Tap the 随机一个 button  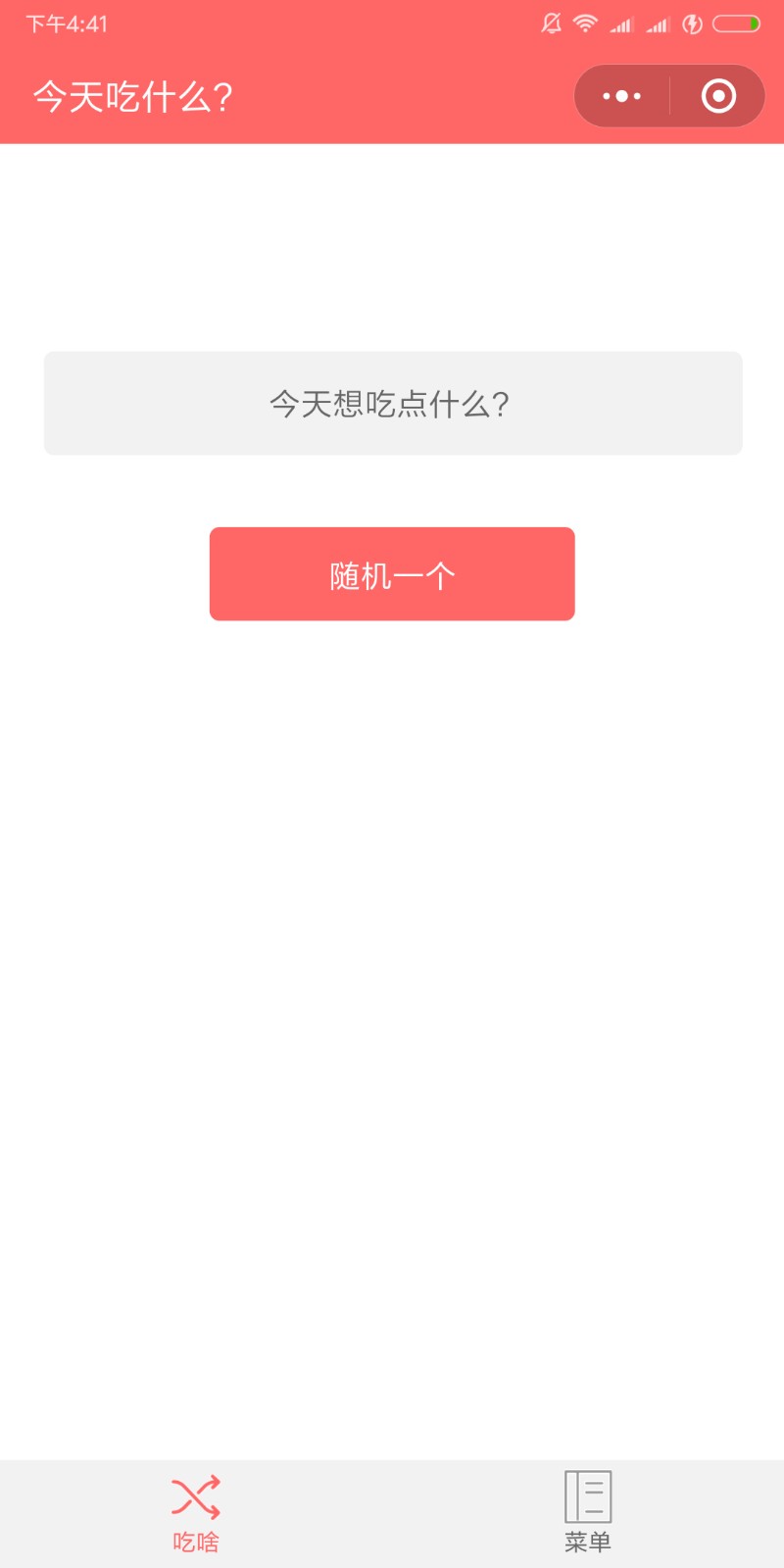(x=392, y=574)
